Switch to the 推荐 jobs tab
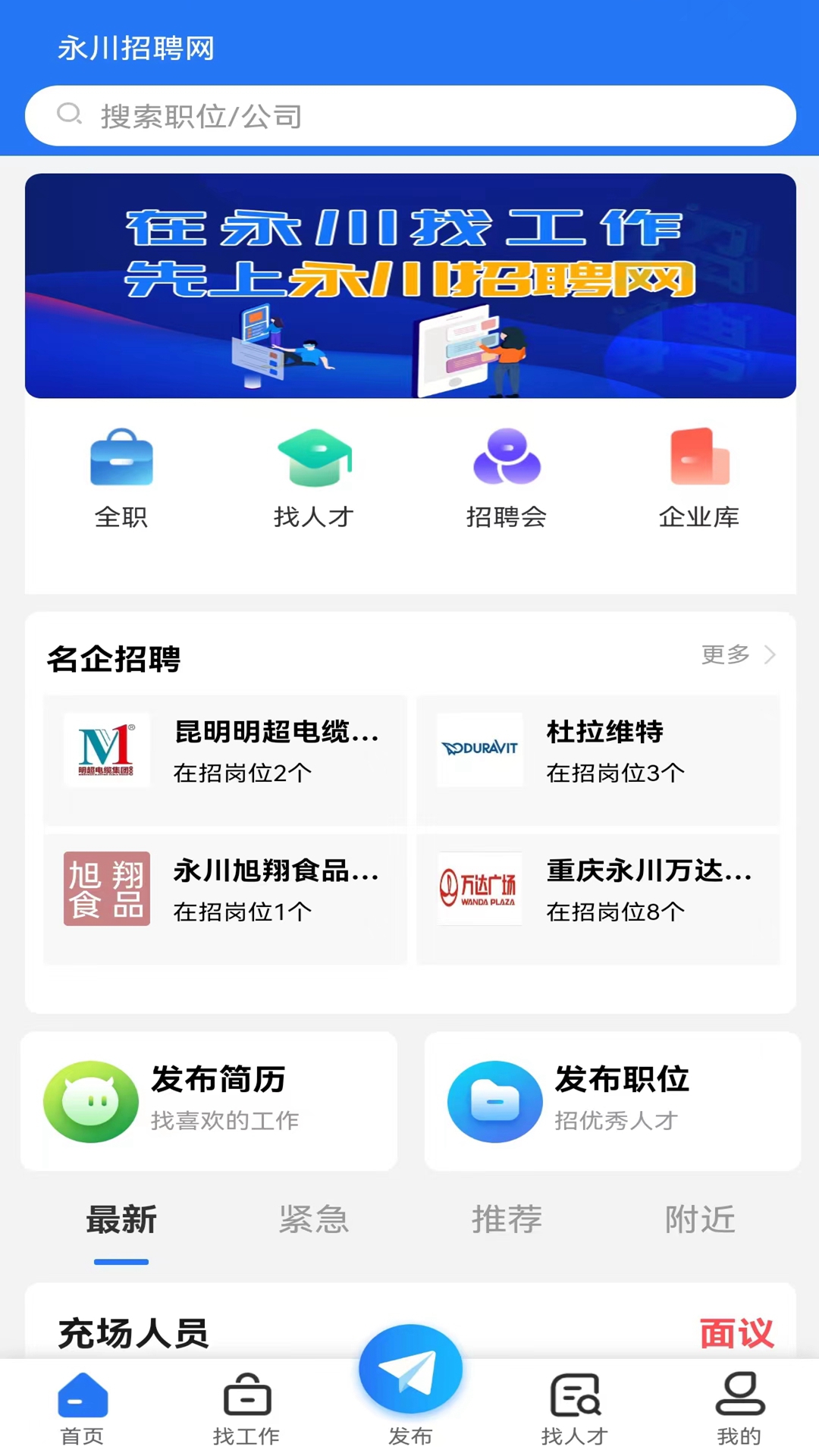 (x=507, y=1220)
